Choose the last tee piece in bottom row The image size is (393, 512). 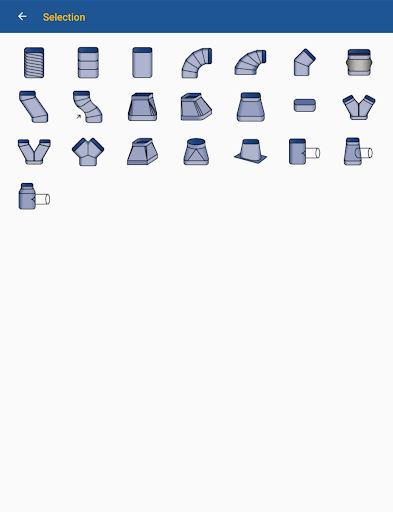coord(34,196)
